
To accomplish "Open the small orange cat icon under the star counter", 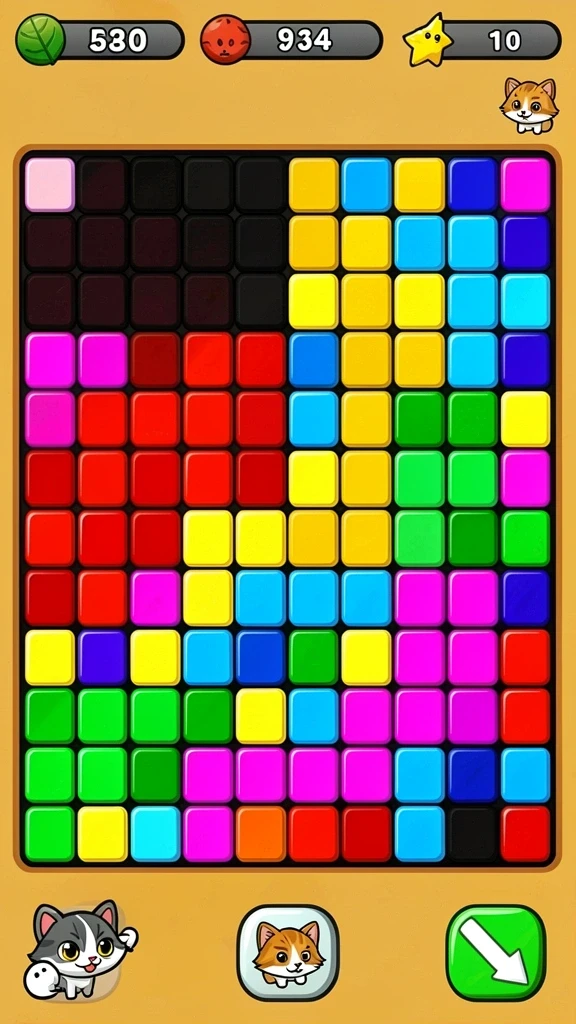I will pos(529,104).
